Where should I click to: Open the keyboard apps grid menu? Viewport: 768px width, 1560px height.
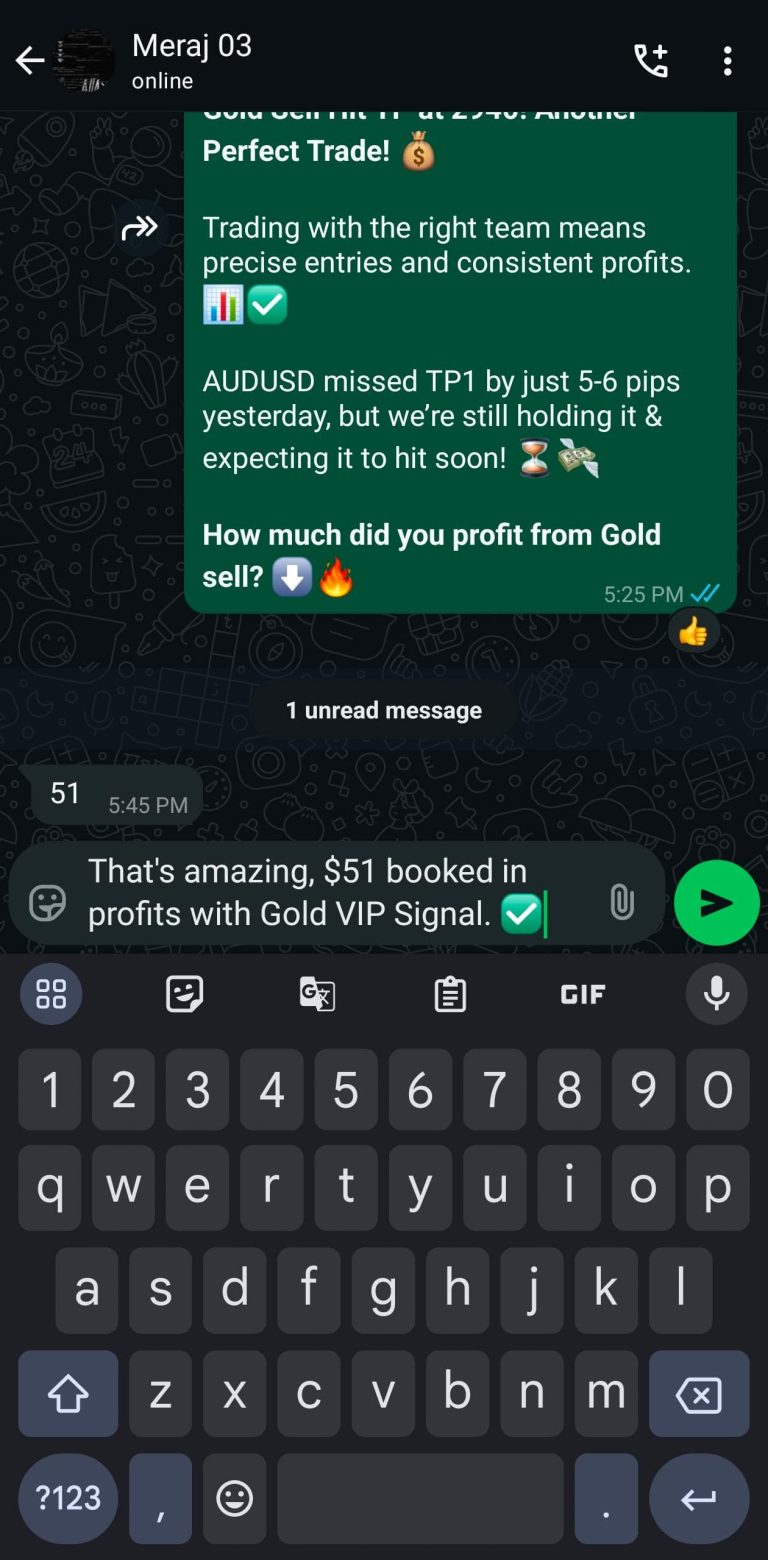tap(51, 994)
